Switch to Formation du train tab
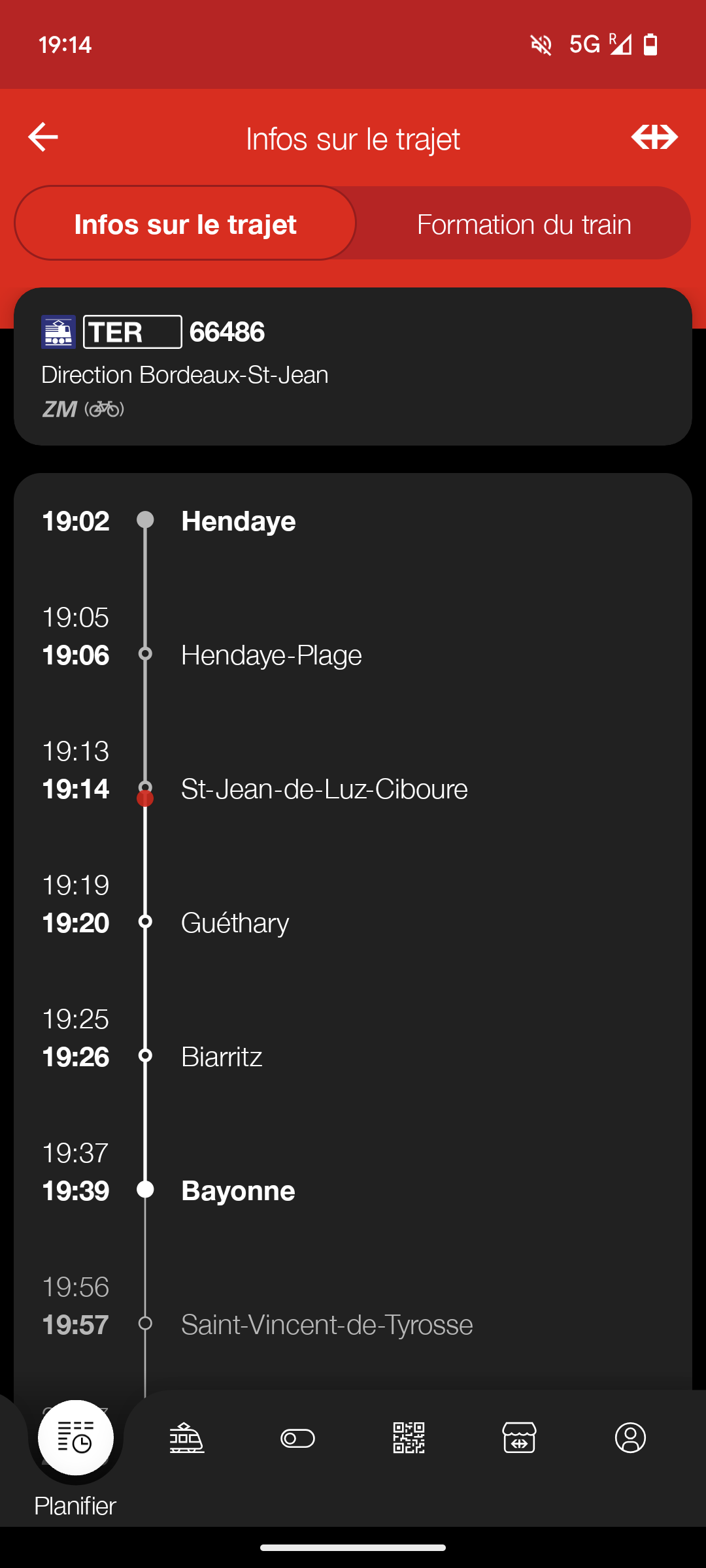Image resolution: width=706 pixels, height=1568 pixels. 524,223
